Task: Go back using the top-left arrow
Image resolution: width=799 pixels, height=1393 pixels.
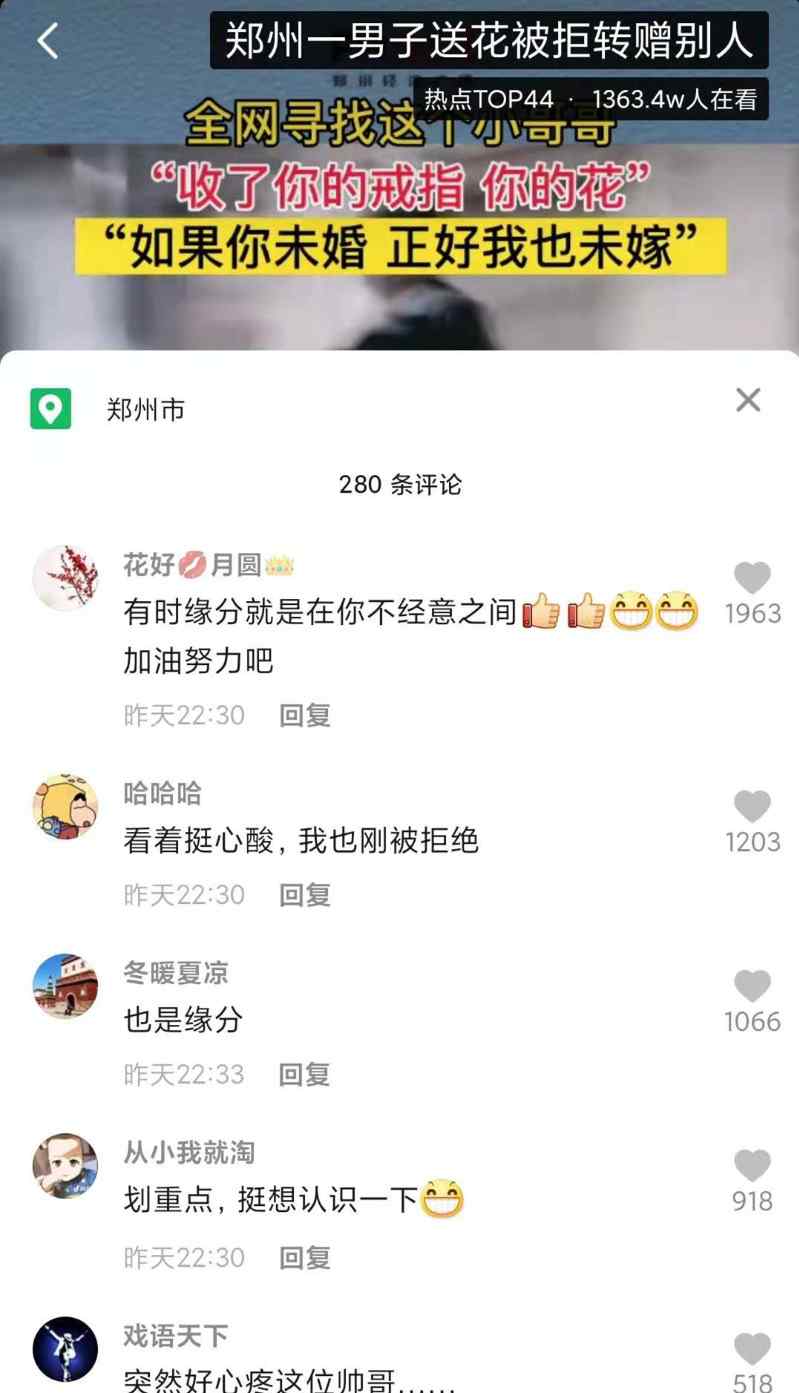Action: click(x=47, y=40)
